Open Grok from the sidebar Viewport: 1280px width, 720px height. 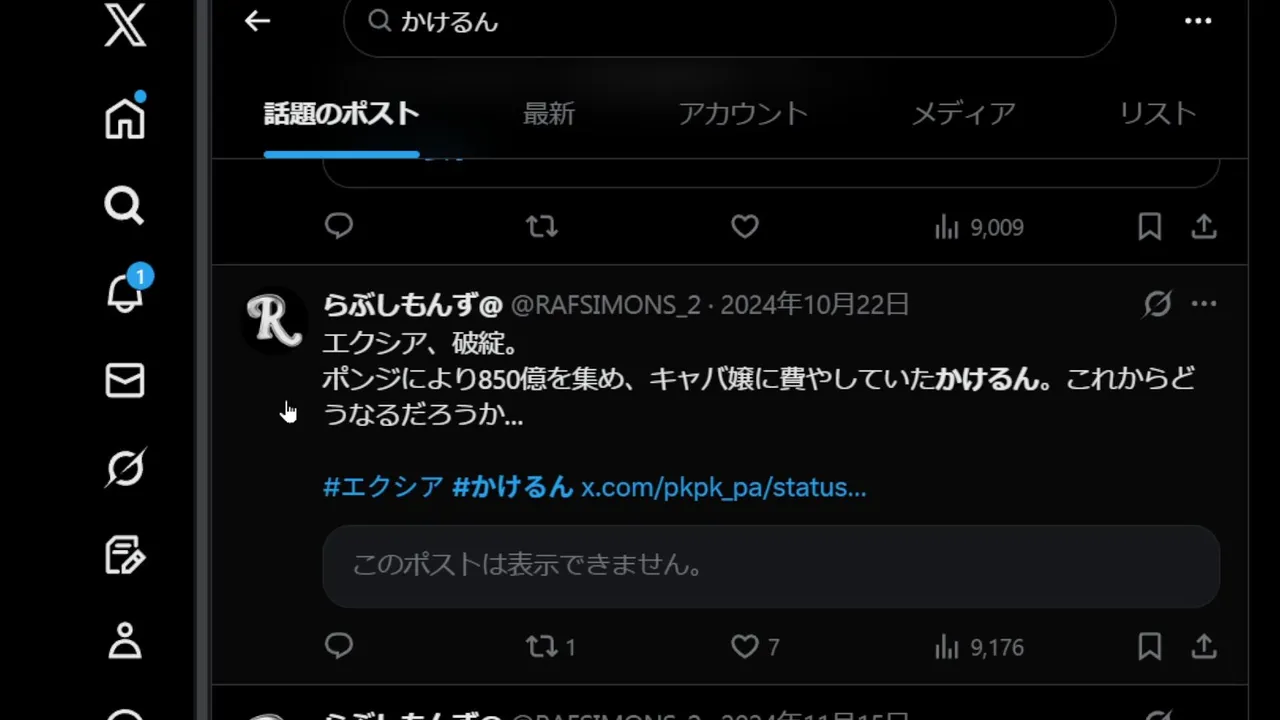pyautogui.click(x=125, y=467)
